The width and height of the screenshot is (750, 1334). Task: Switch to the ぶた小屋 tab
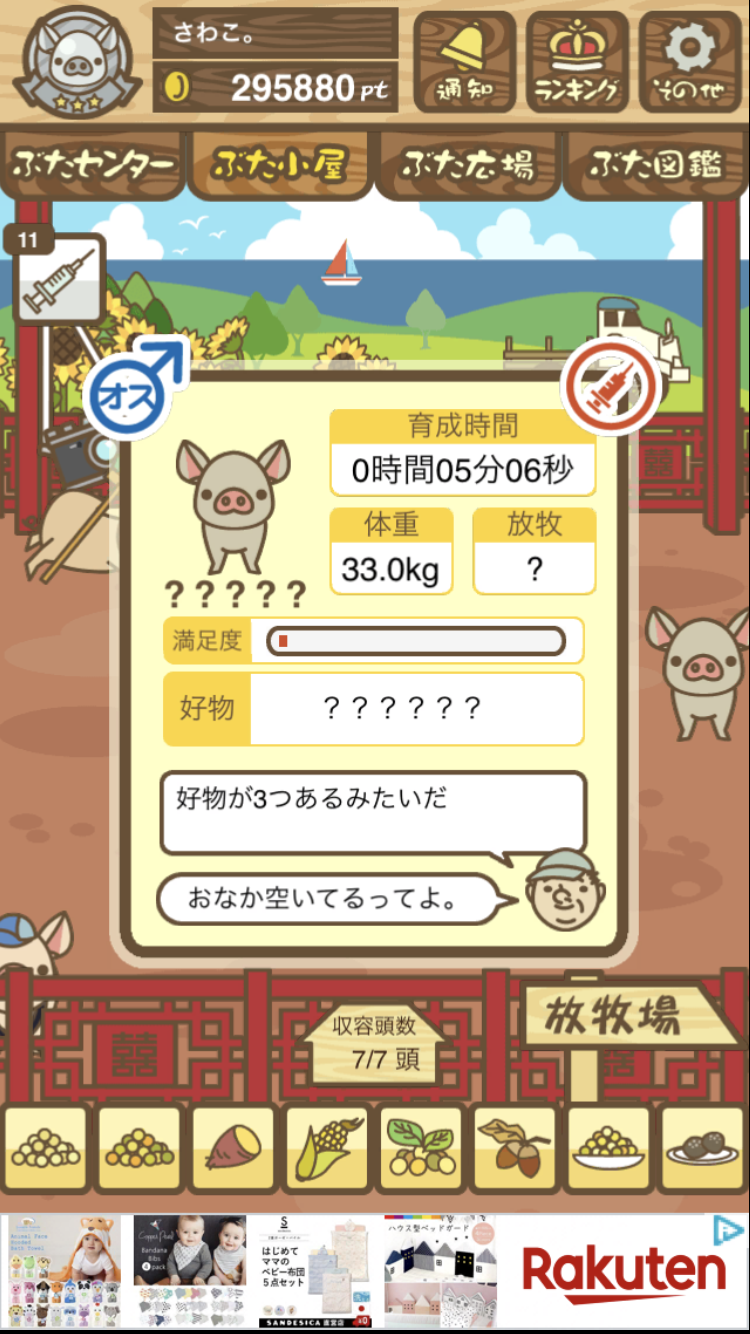coord(279,165)
